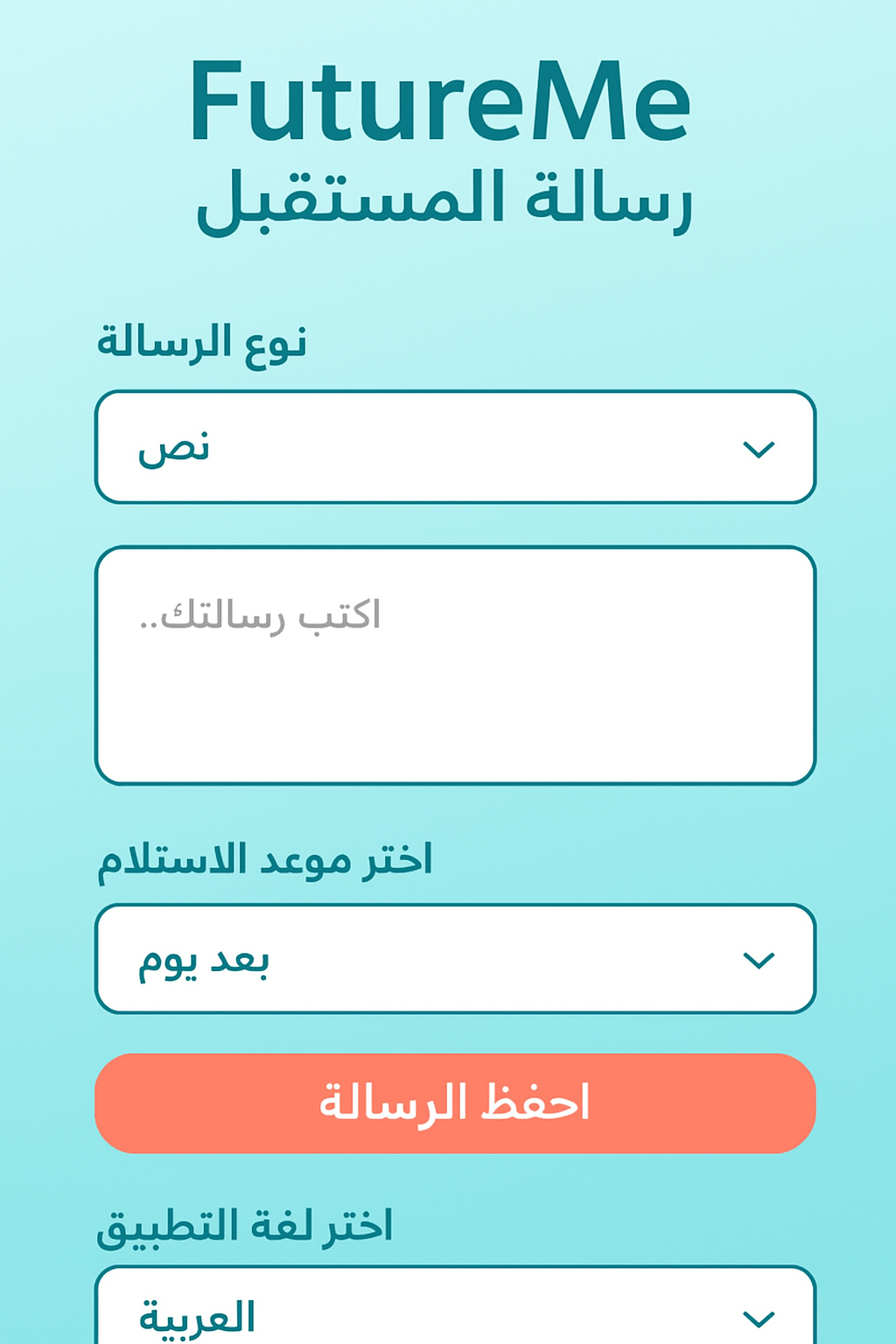Expand the delivery time dropdown بعد يوم
The image size is (896, 1344).
coord(455,959)
